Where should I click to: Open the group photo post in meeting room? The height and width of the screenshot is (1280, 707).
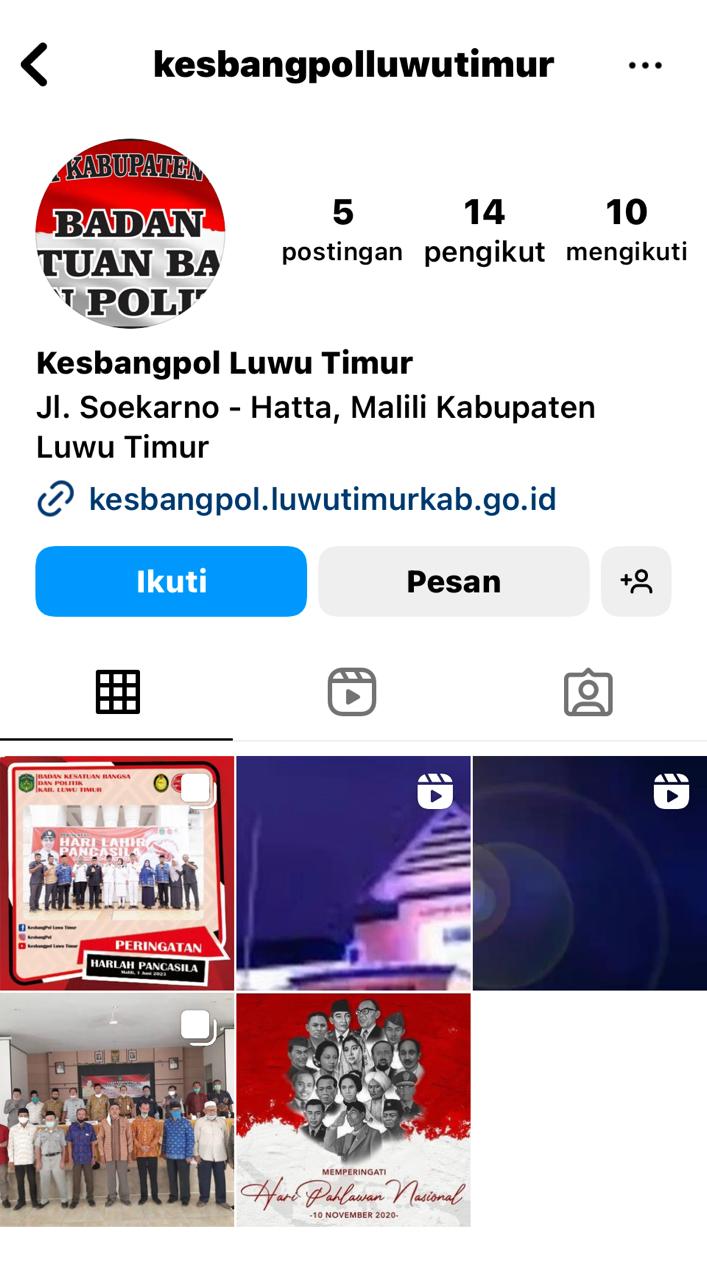117,1110
